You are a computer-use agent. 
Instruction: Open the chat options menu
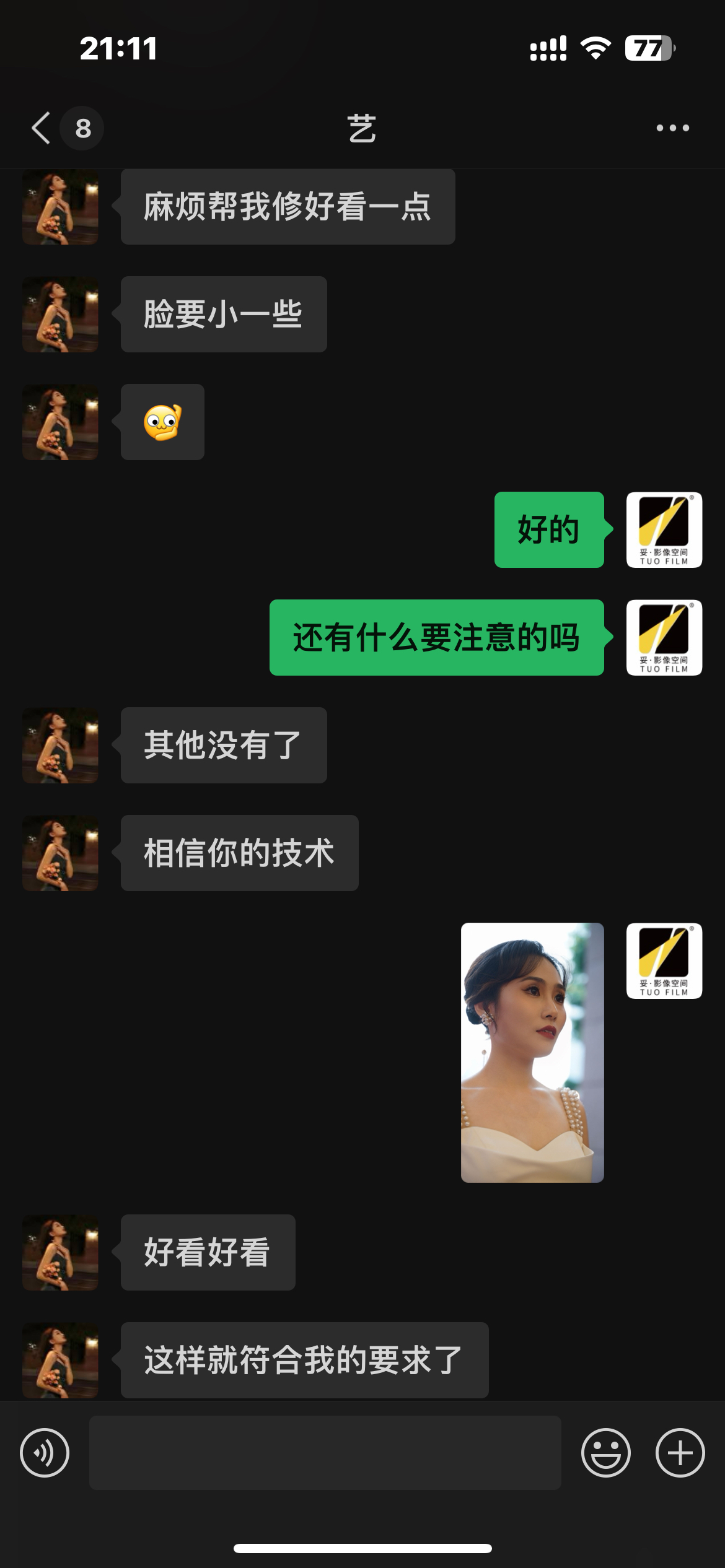(672, 128)
